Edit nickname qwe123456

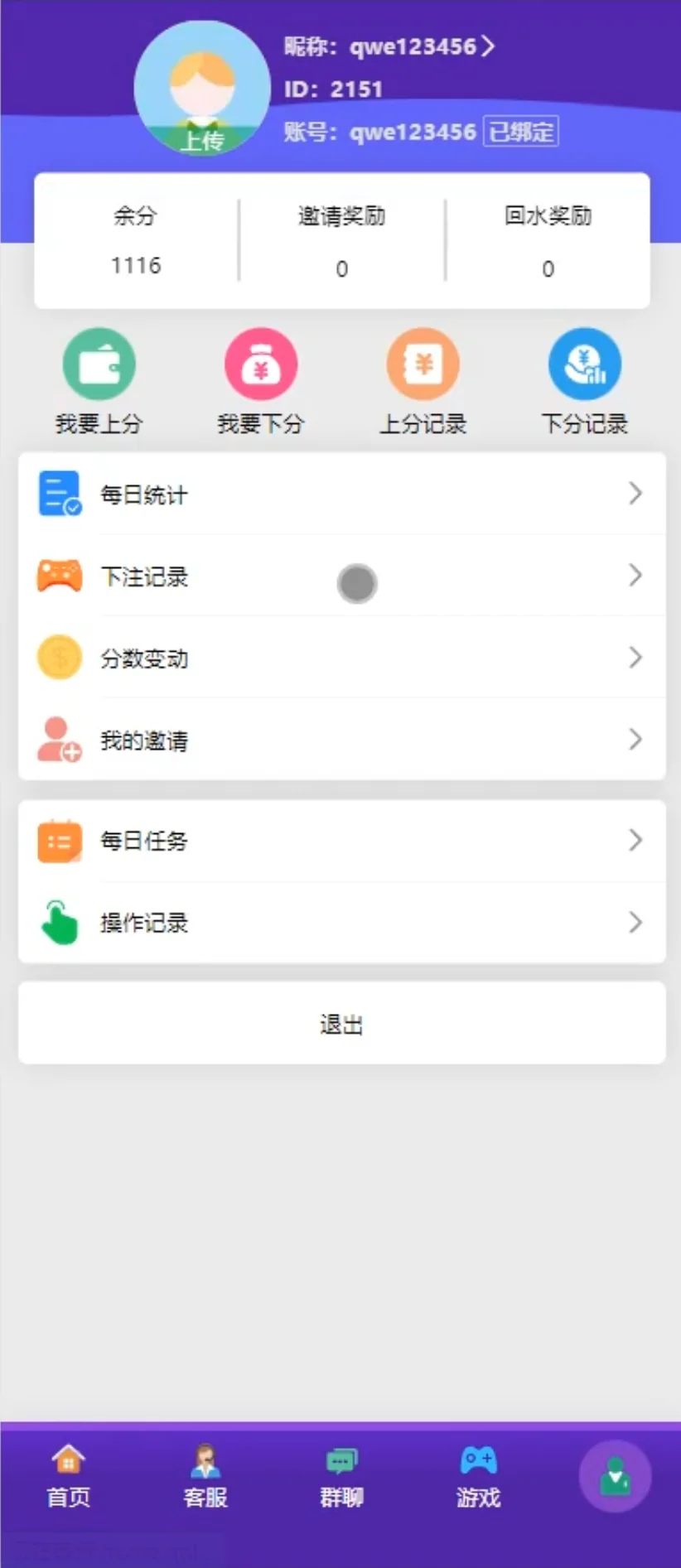(389, 46)
